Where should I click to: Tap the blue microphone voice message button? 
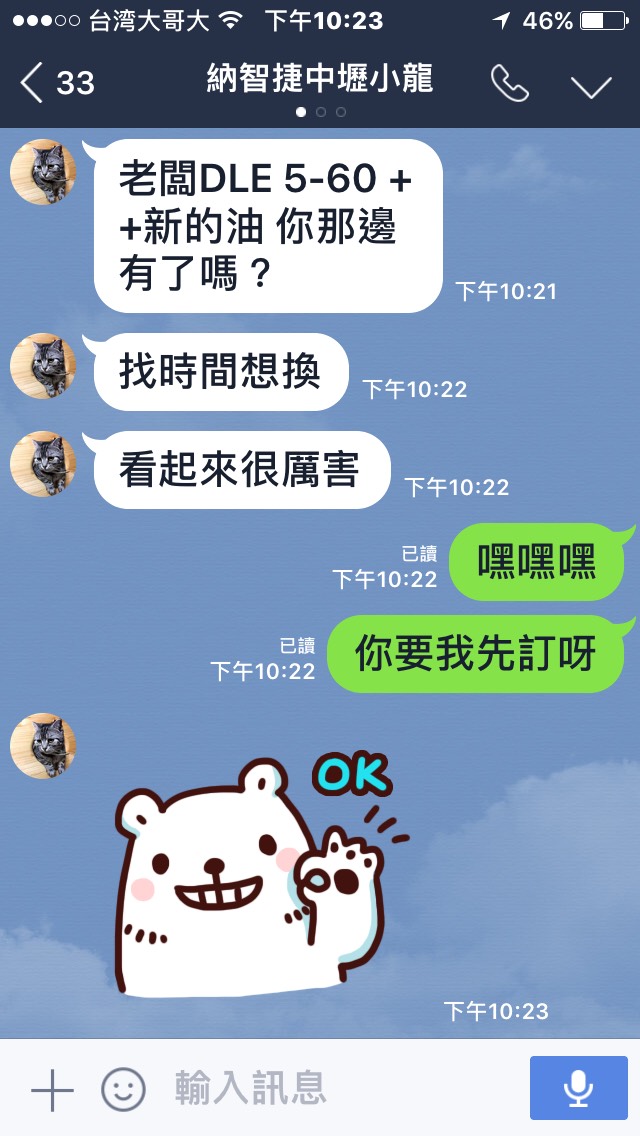pos(578,1088)
